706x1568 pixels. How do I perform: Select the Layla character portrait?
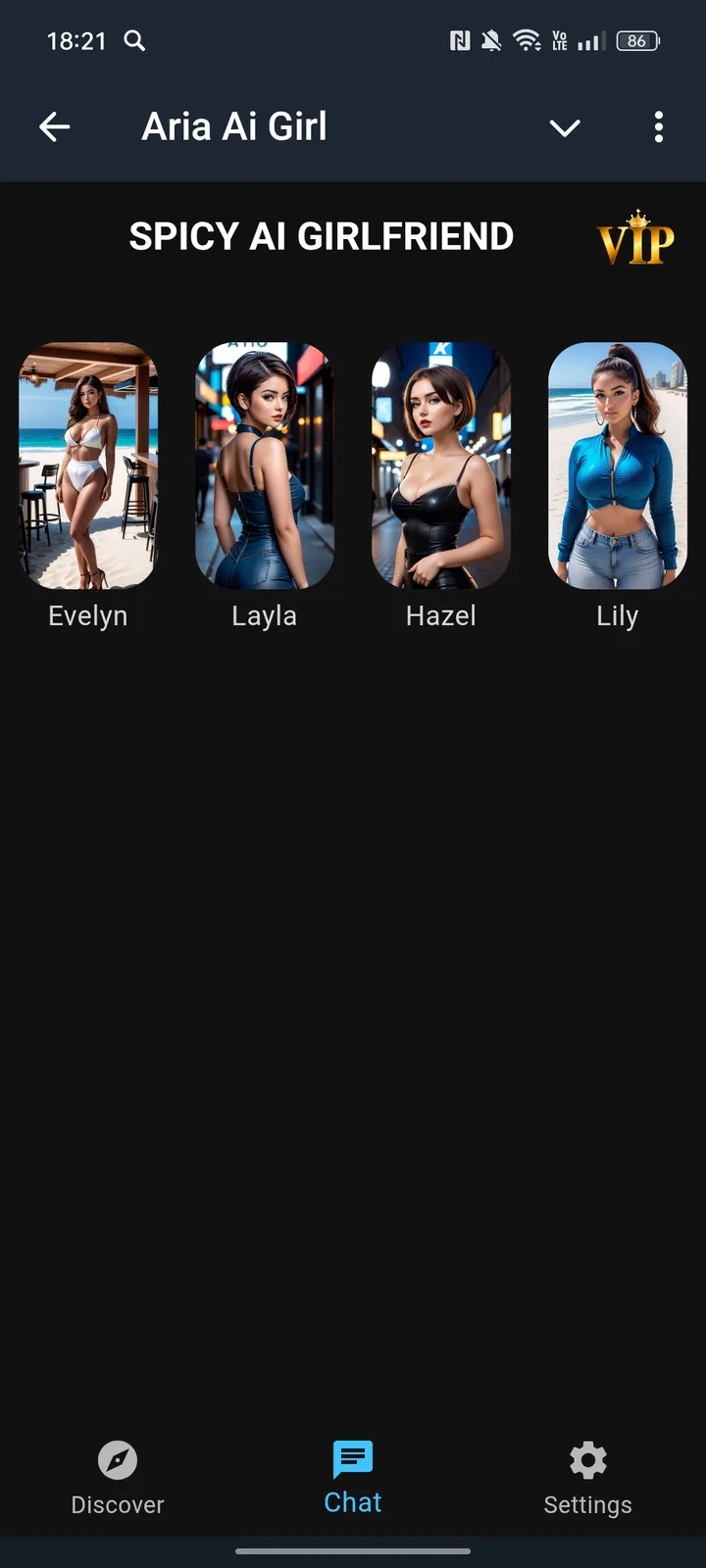[x=264, y=464]
